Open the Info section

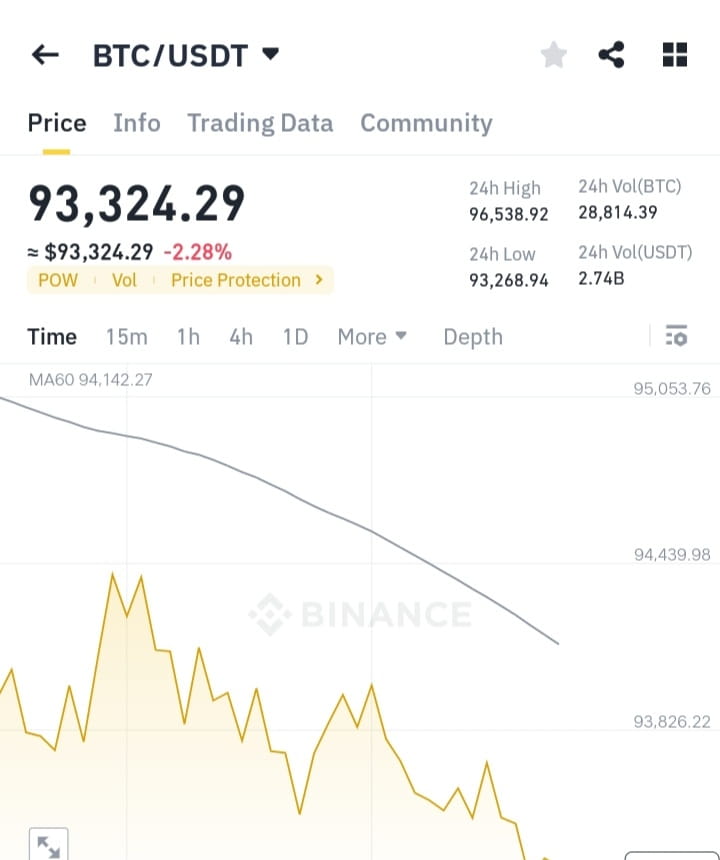[136, 122]
